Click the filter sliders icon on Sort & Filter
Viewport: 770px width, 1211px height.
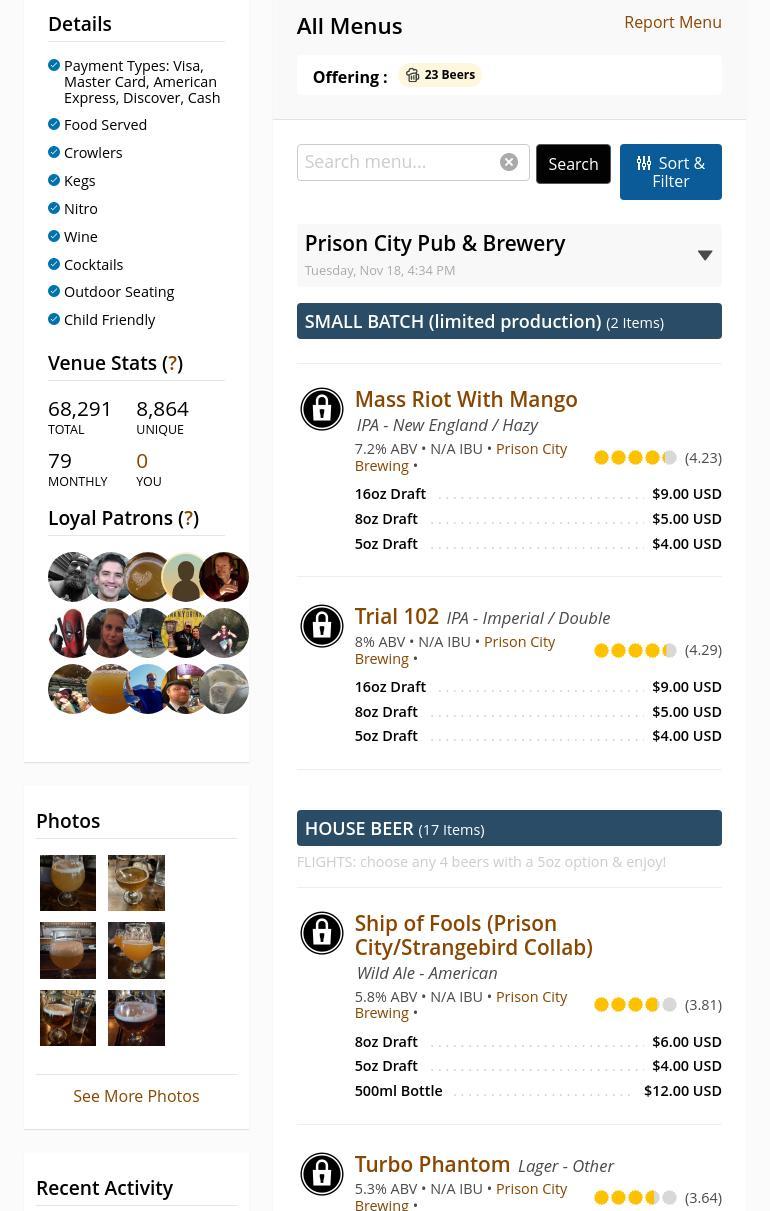click(x=644, y=162)
